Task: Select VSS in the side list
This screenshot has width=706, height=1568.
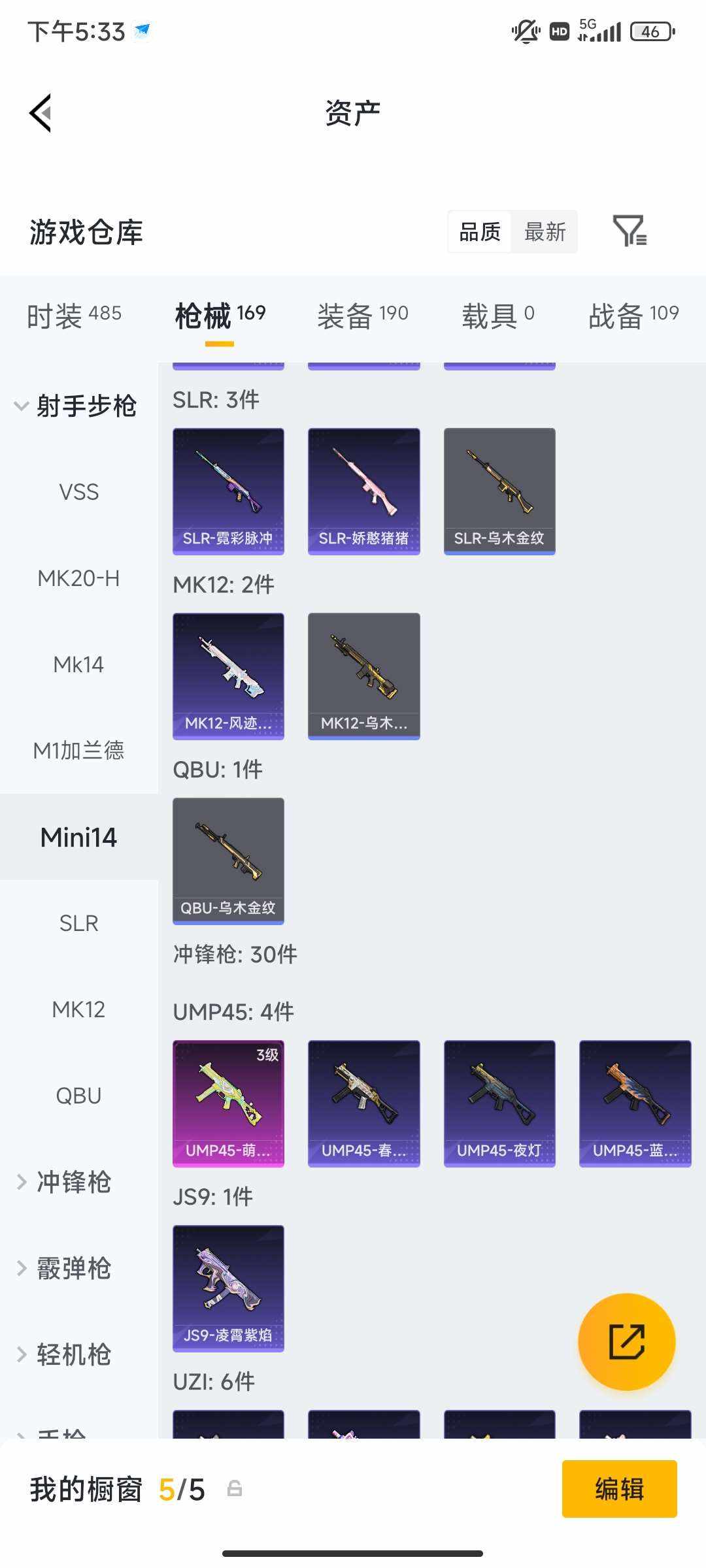Action: click(x=79, y=492)
